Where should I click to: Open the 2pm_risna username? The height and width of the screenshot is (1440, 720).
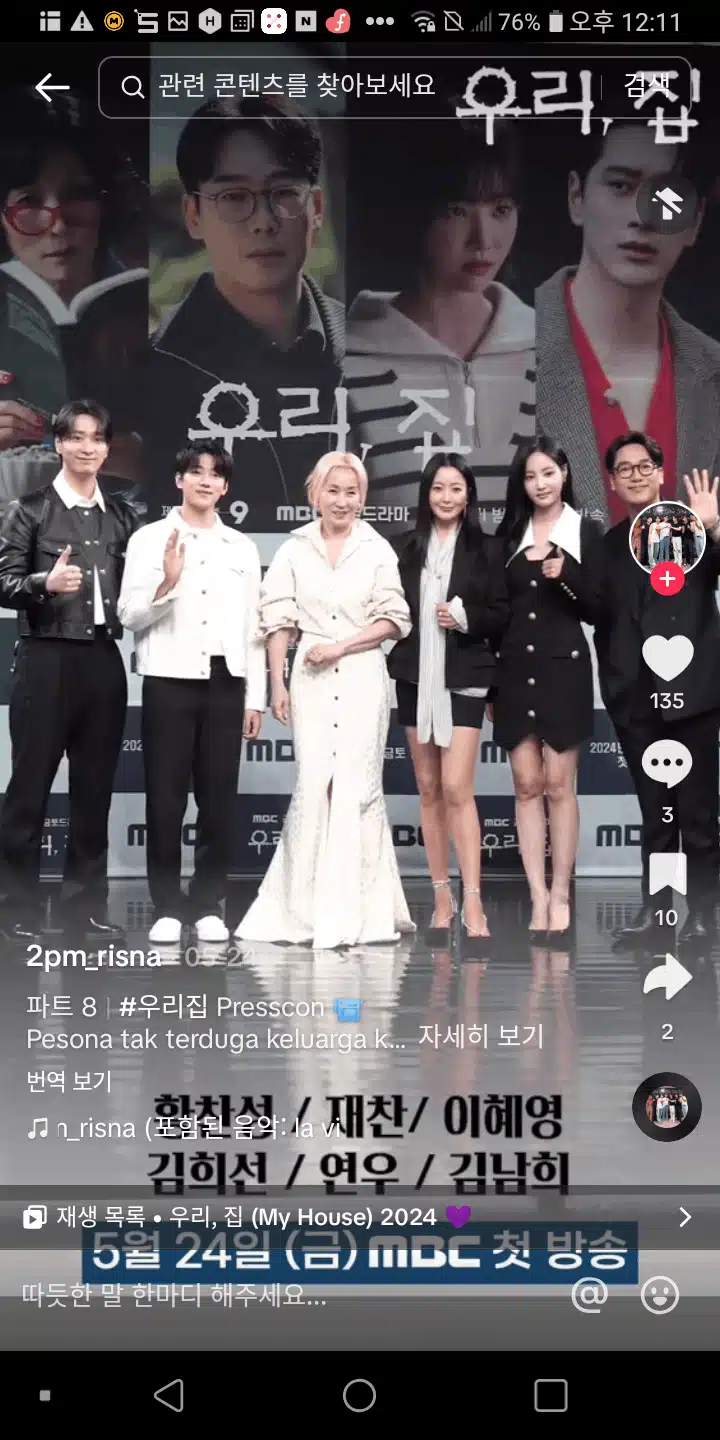[x=93, y=957]
